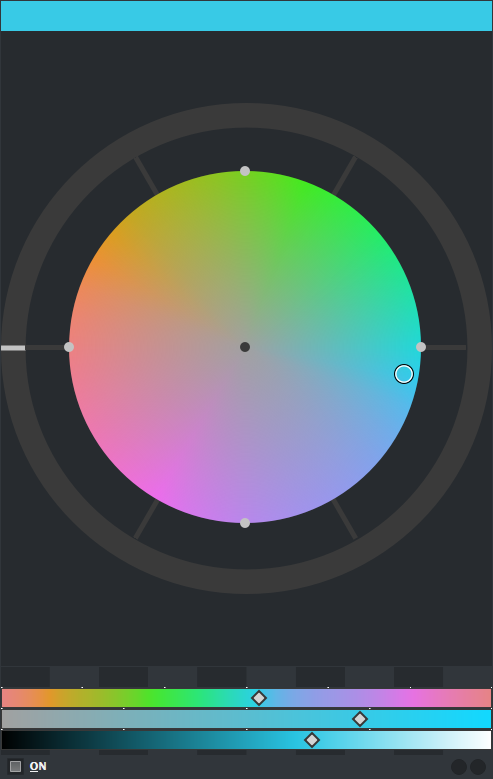Tap the hue slider bar
This screenshot has height=779, width=493.
click(246, 698)
